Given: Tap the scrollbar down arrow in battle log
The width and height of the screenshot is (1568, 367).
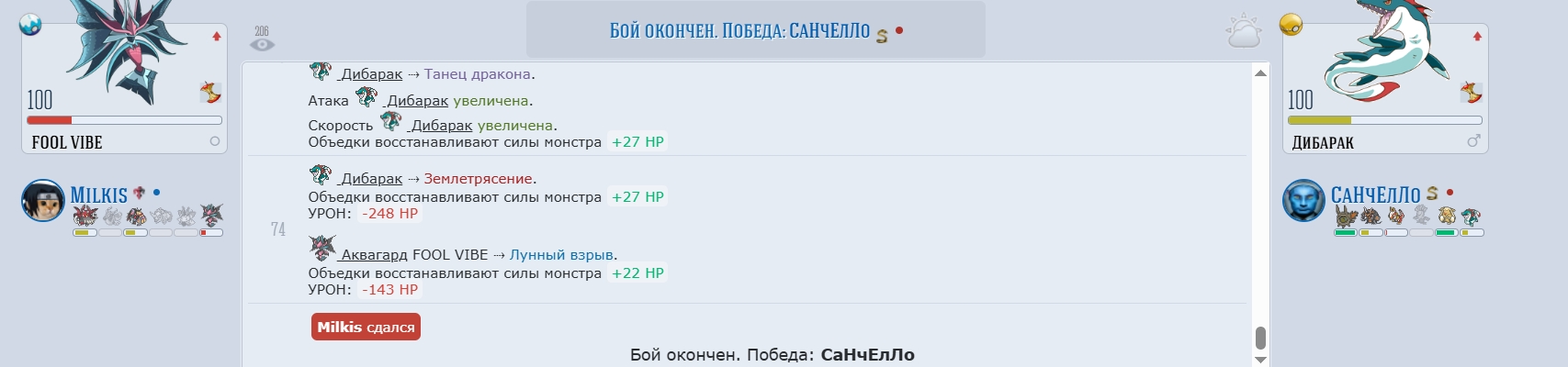Looking at the screenshot, I should point(1260,360).
